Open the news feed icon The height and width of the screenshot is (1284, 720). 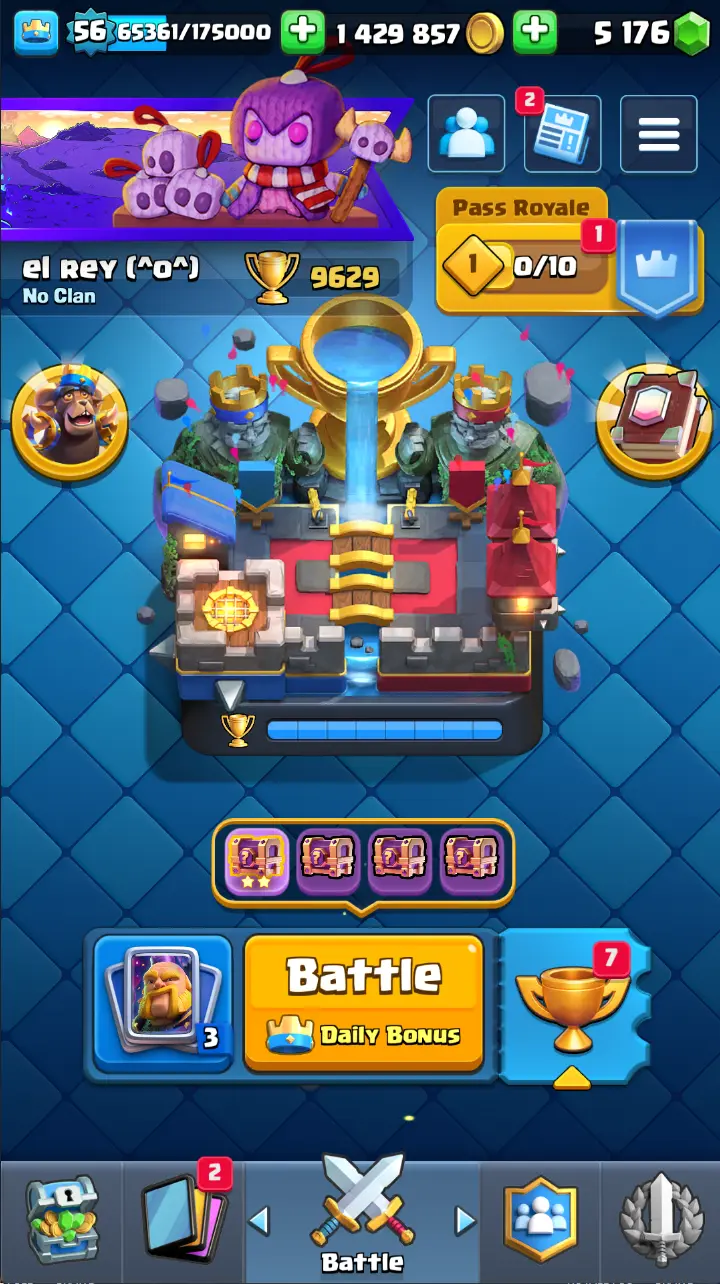562,135
